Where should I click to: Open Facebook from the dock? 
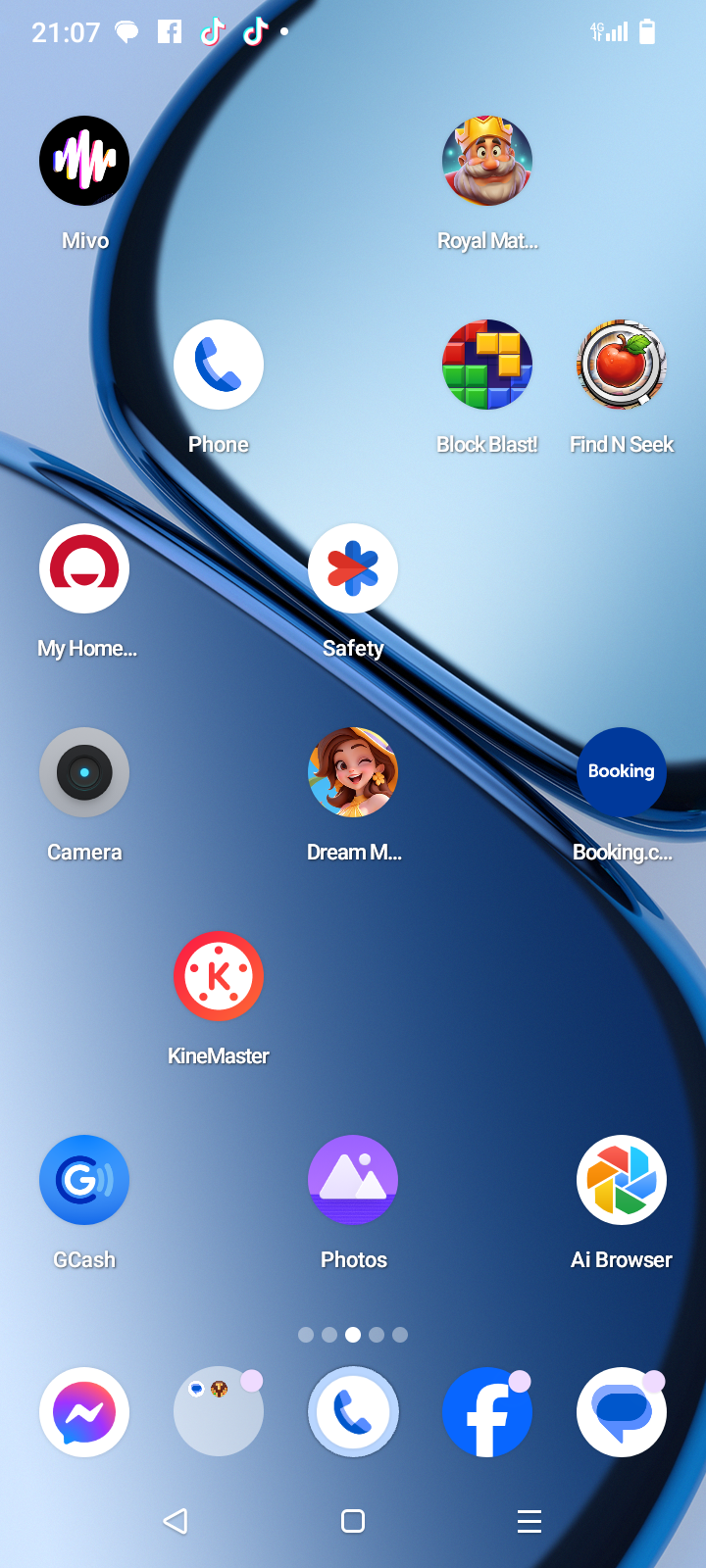coord(487,1412)
